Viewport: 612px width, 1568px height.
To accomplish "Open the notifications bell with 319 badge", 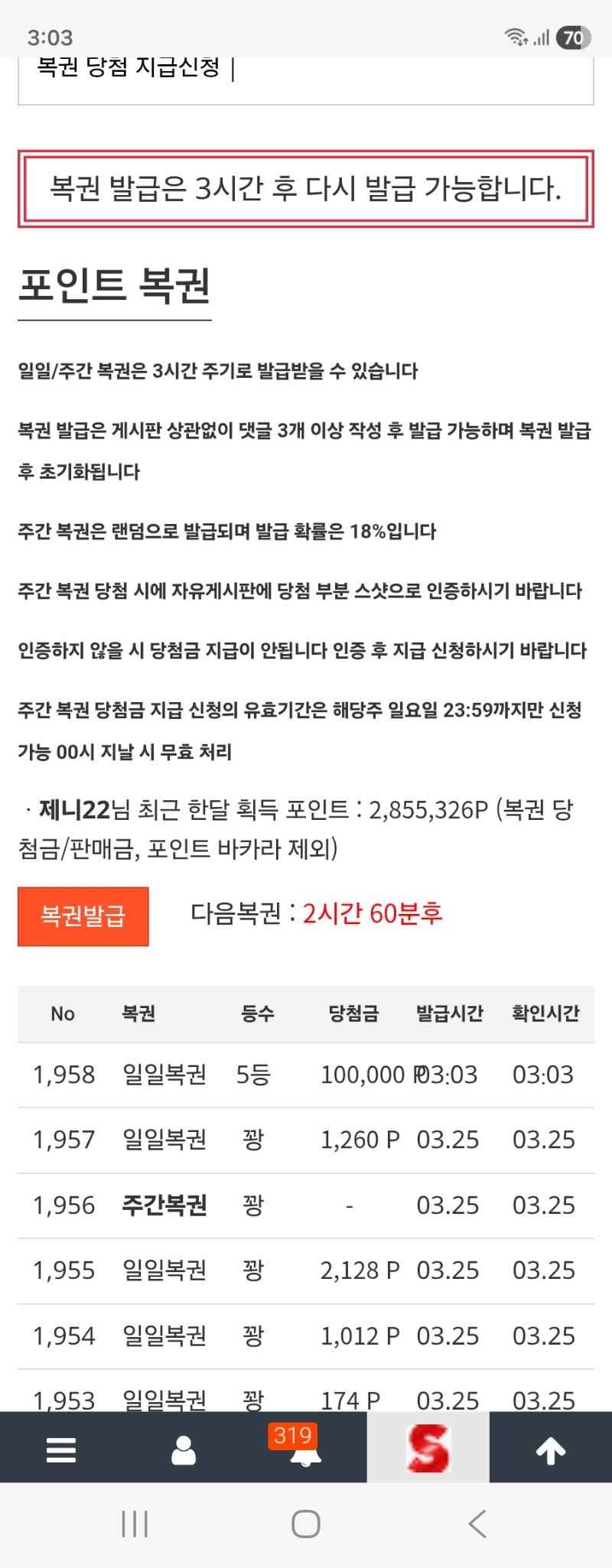I will point(305,1449).
